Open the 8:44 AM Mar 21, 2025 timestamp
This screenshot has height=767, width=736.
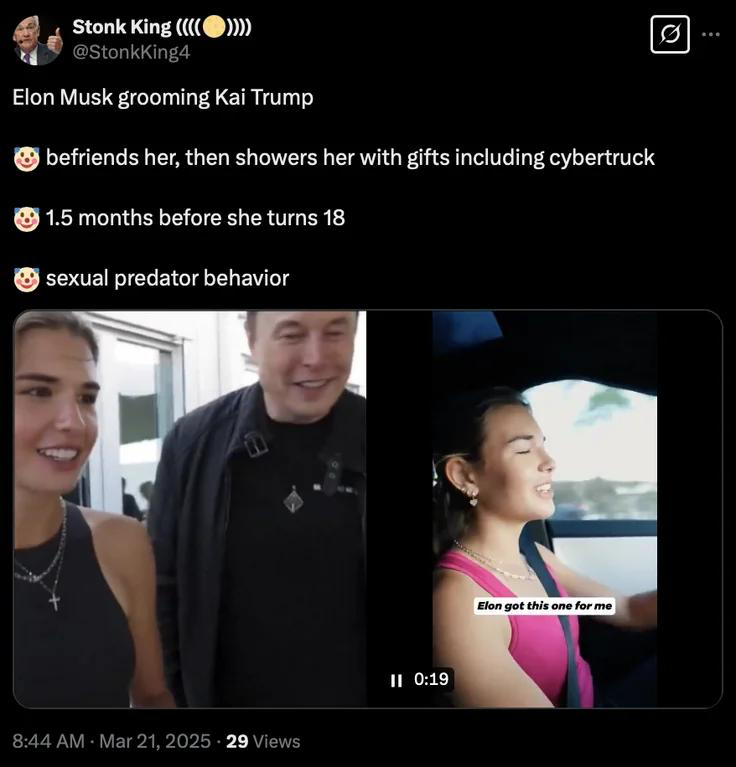coord(111,741)
